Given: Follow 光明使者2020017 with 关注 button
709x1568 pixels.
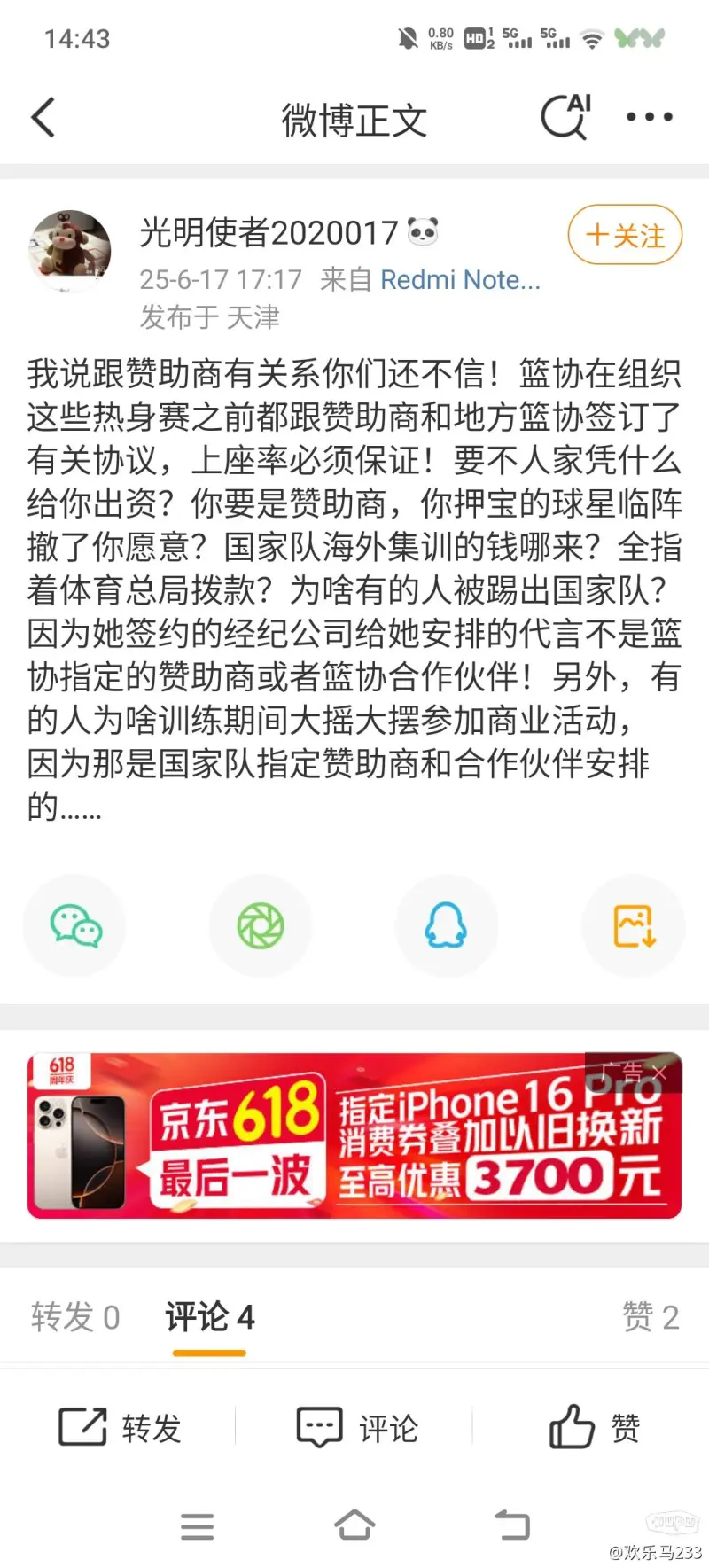Looking at the screenshot, I should pyautogui.click(x=625, y=235).
